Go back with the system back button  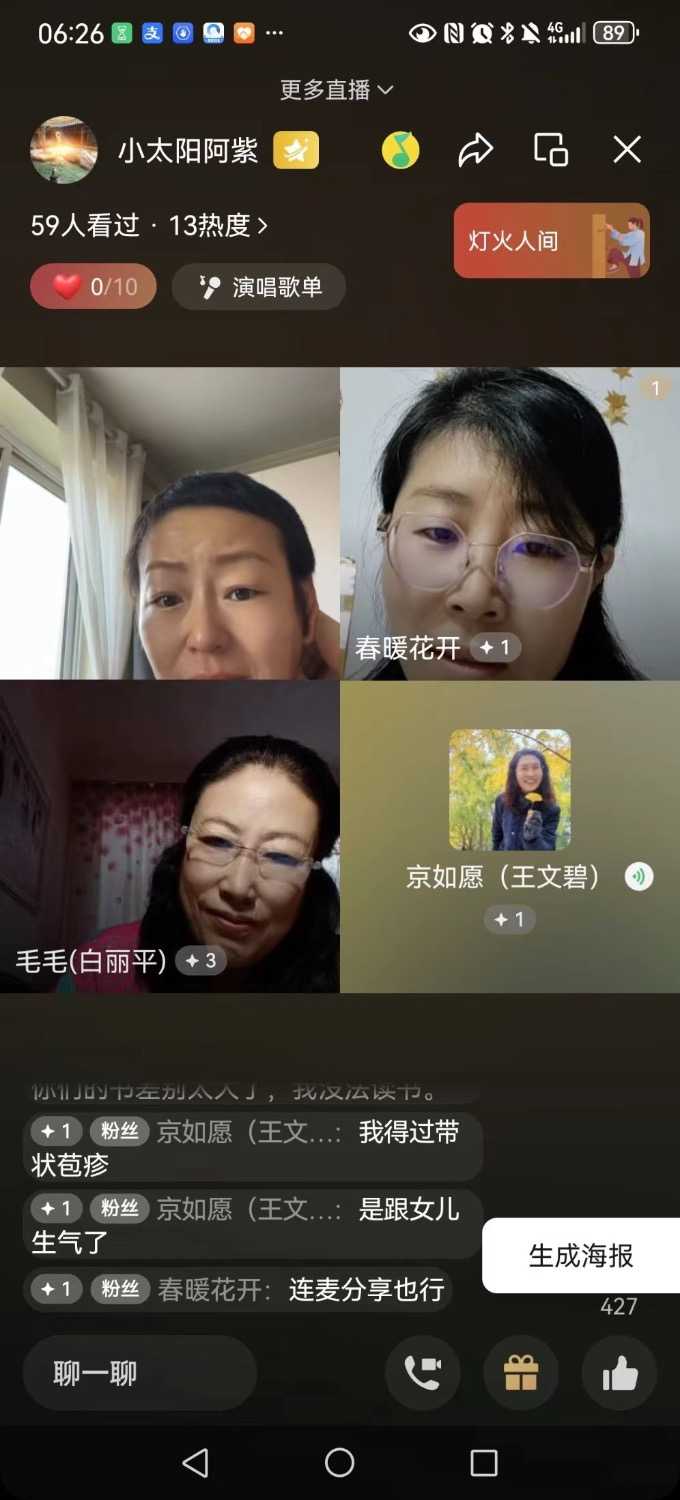pos(196,1463)
